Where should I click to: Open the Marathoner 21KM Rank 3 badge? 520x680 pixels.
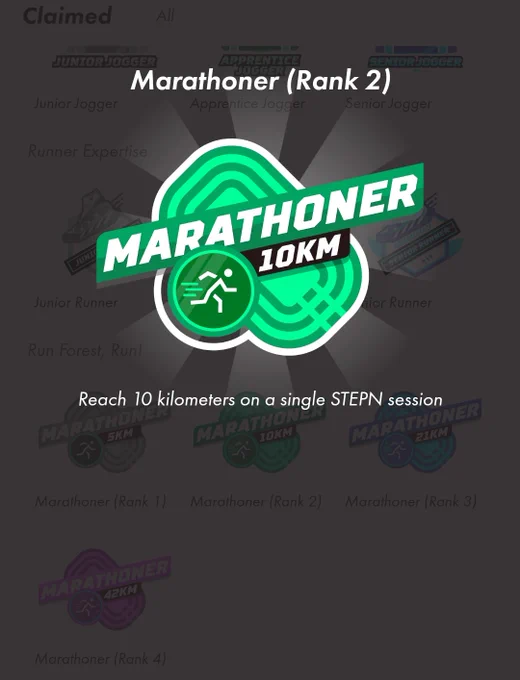click(x=415, y=436)
